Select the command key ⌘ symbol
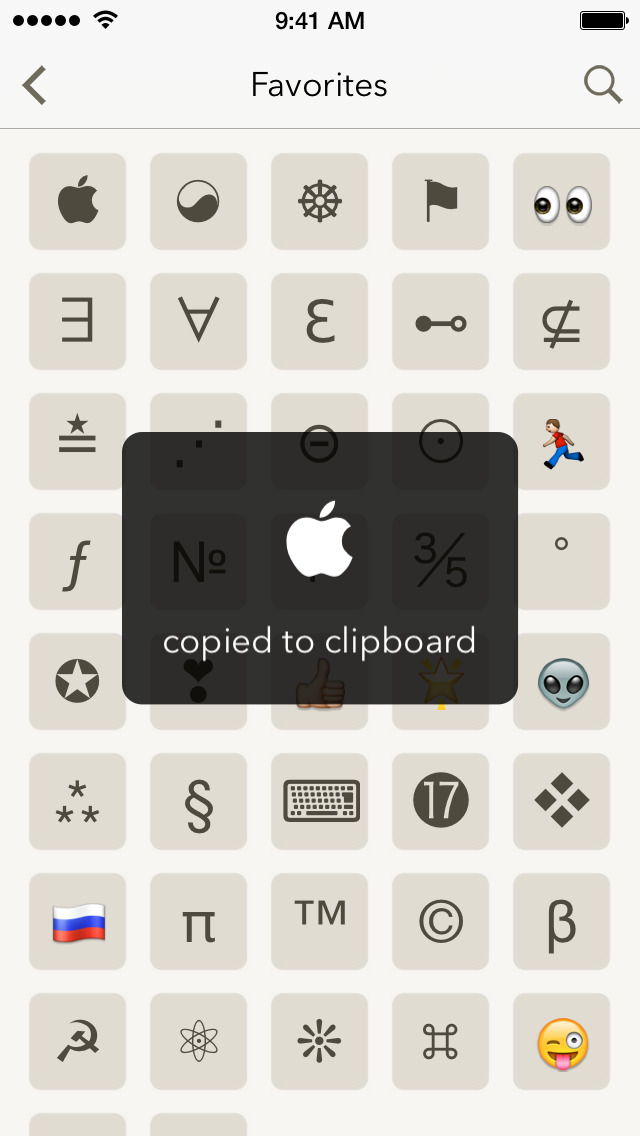Image resolution: width=640 pixels, height=1136 pixels. [440, 1041]
